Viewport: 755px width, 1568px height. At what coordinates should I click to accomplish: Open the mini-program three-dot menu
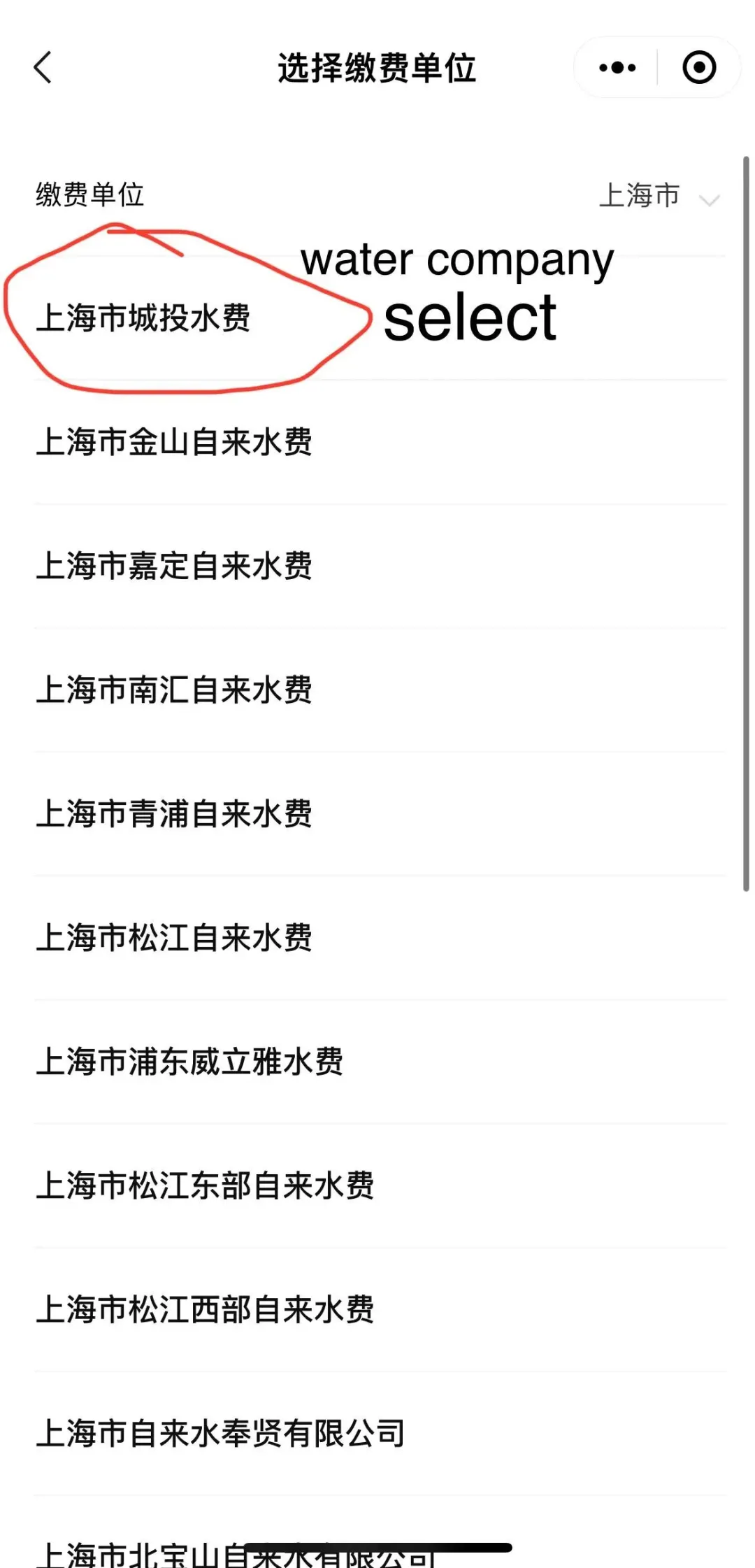tap(617, 68)
